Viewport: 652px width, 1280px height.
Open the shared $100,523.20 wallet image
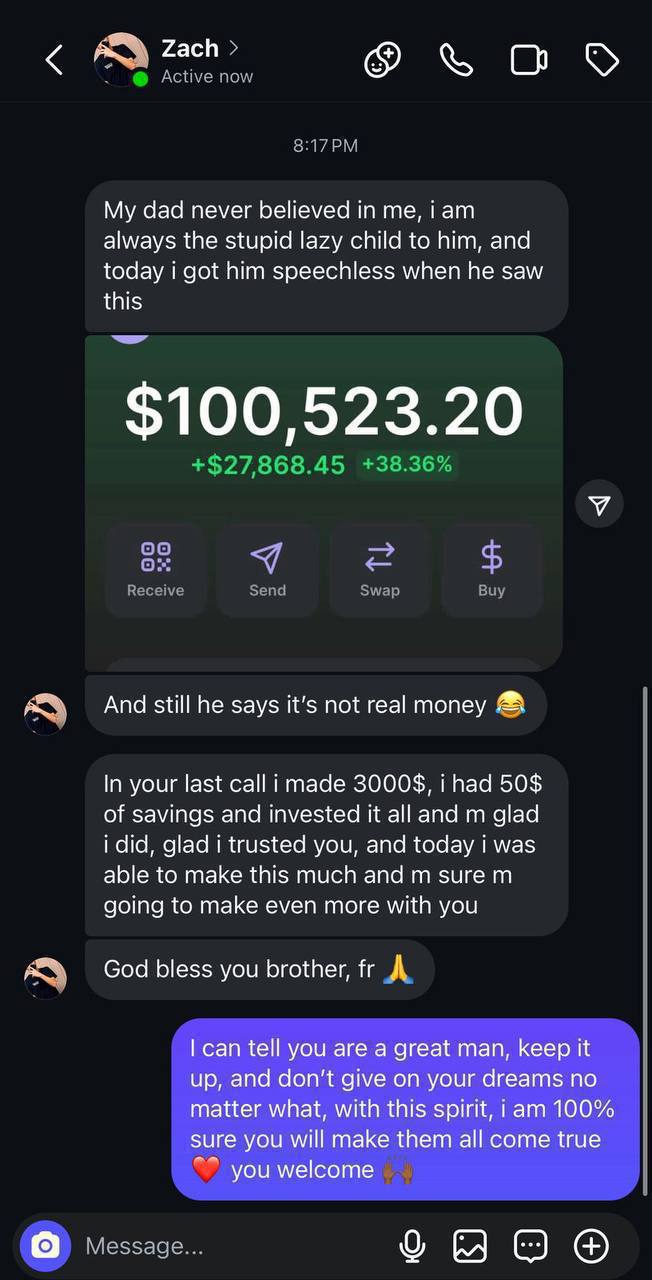click(324, 500)
